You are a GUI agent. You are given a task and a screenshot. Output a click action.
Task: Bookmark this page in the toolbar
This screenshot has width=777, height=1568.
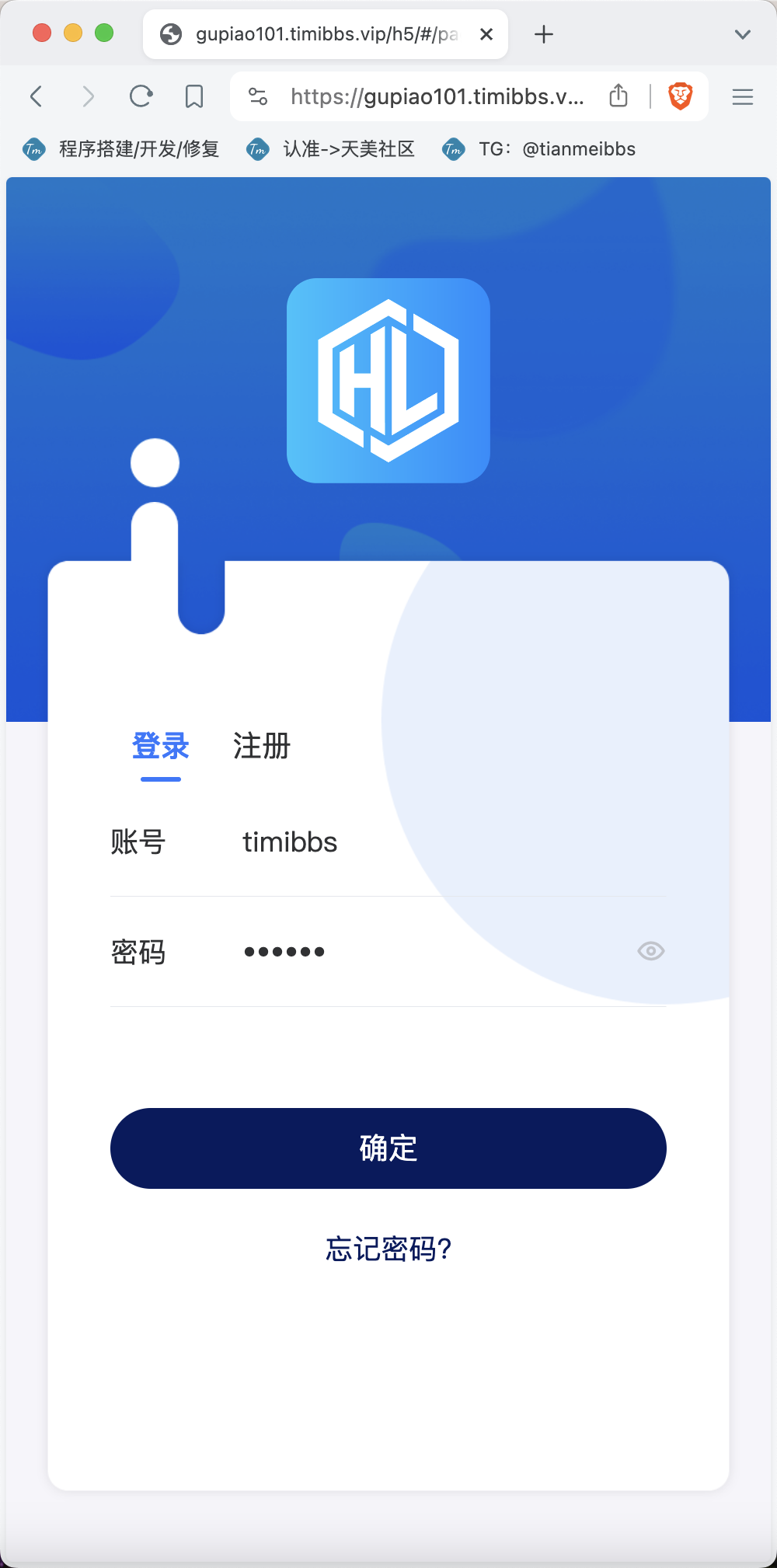pos(193,96)
